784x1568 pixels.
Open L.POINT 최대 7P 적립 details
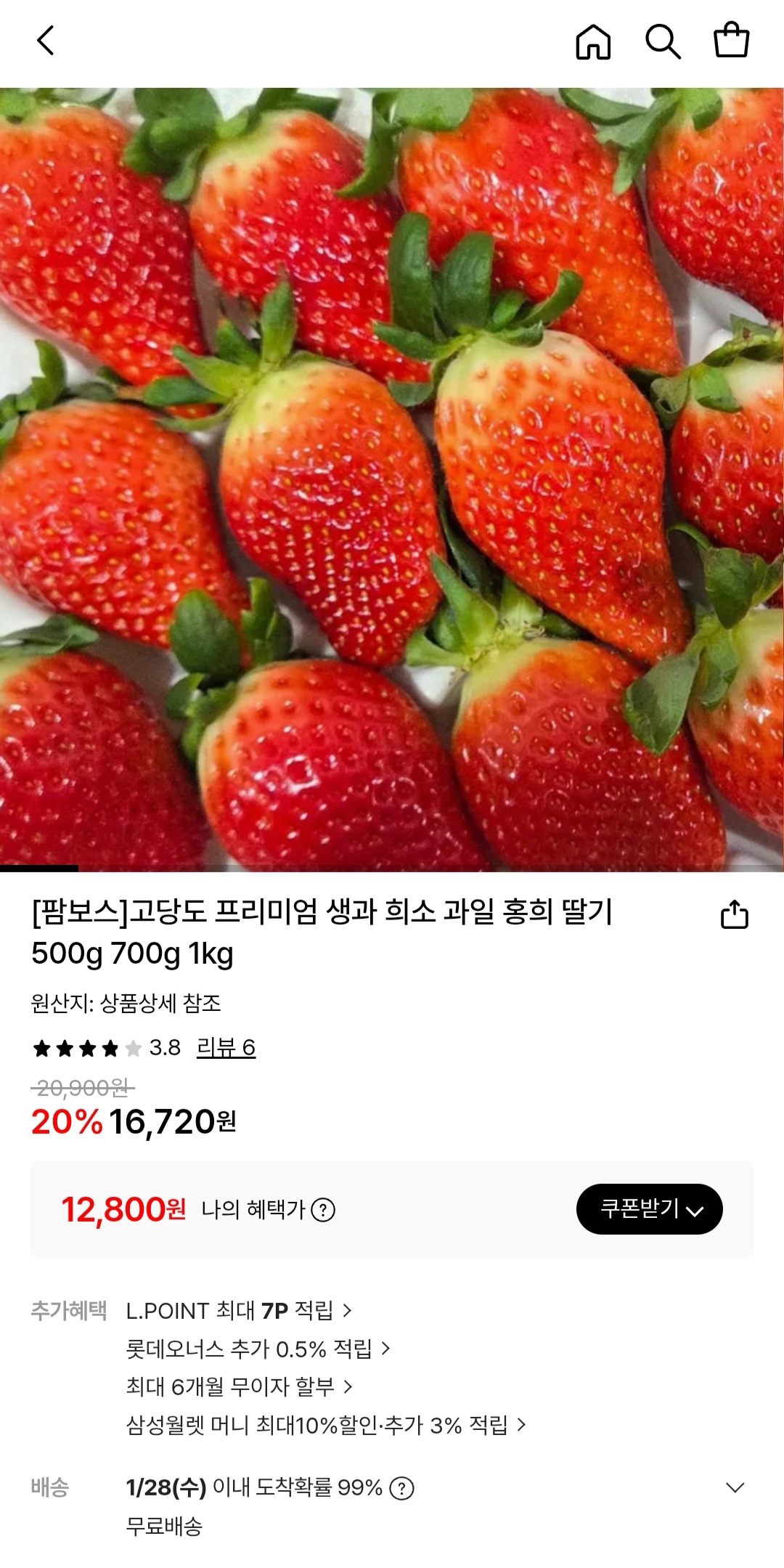click(x=239, y=1310)
